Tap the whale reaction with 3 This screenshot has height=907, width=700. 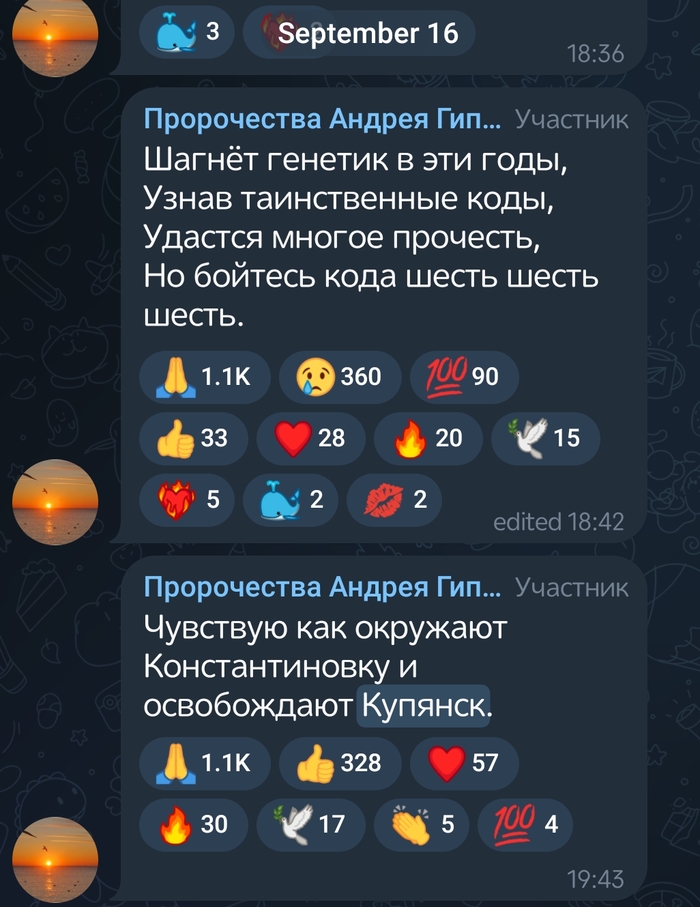coord(188,33)
